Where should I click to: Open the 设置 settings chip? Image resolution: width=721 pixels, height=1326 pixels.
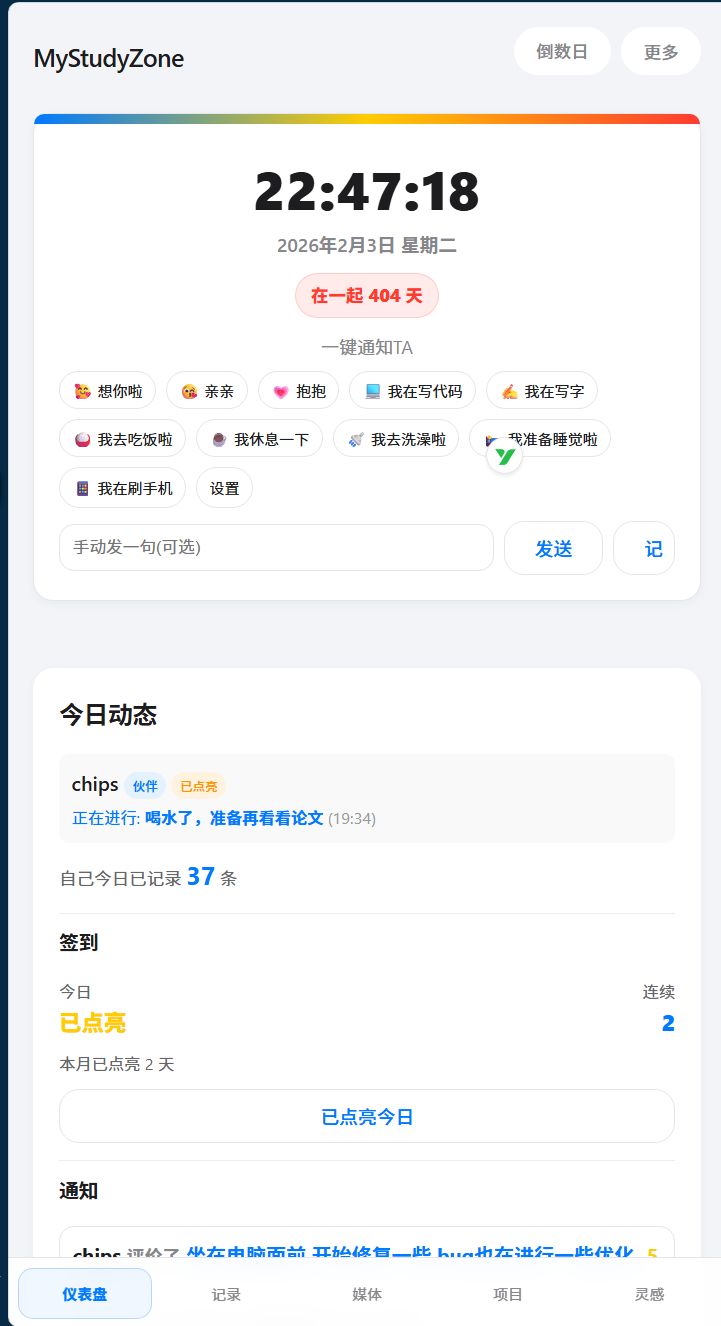point(225,487)
